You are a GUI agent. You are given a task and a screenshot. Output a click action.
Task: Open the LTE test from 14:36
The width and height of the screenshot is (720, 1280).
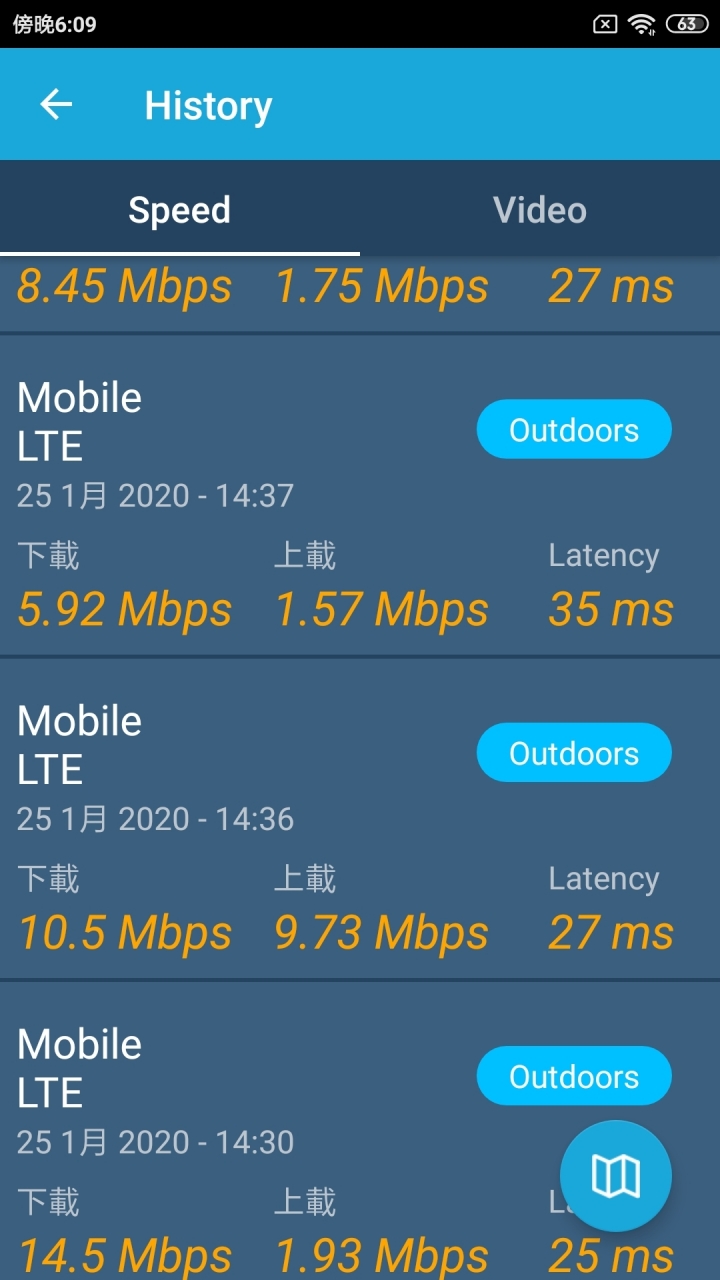click(x=360, y=819)
